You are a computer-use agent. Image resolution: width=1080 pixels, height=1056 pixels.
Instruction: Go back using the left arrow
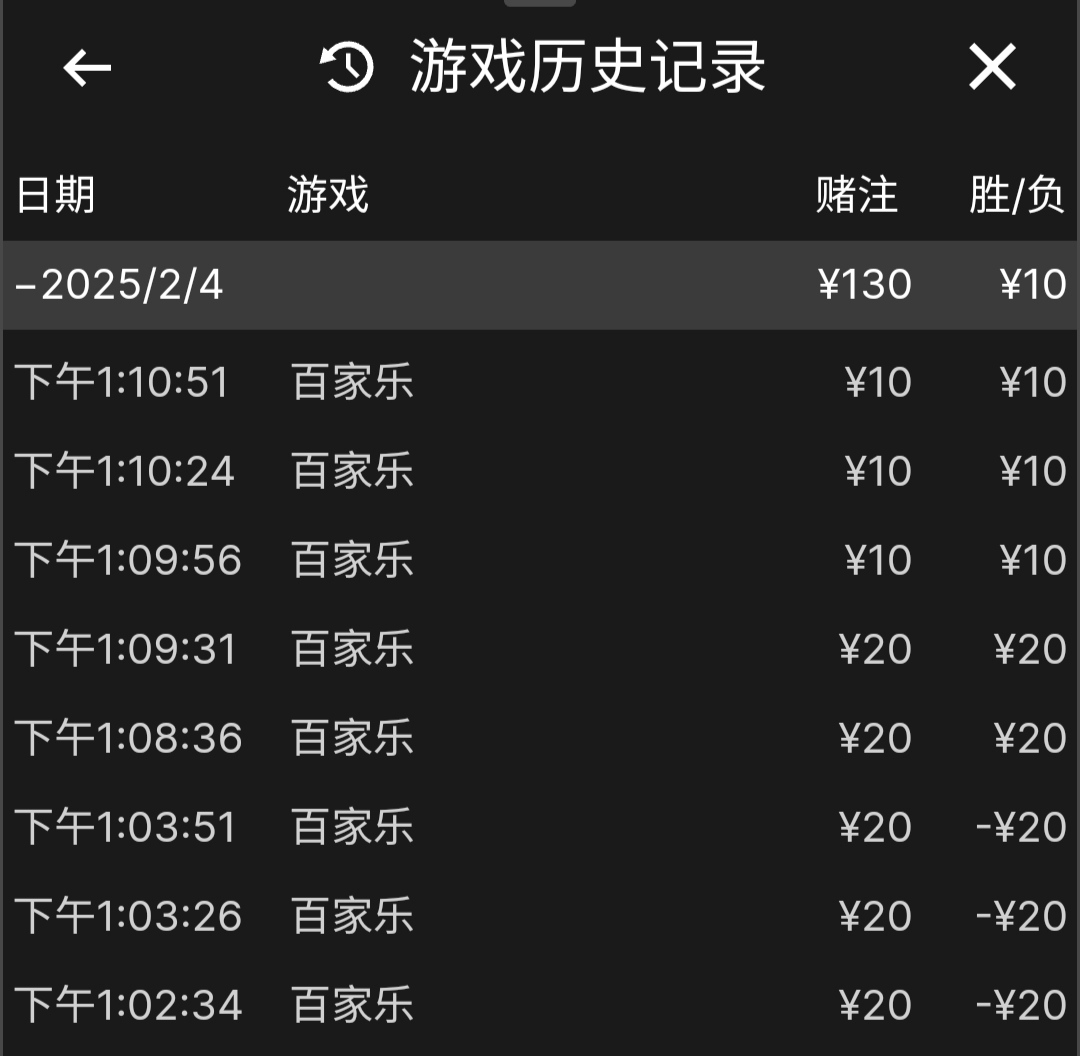click(87, 68)
